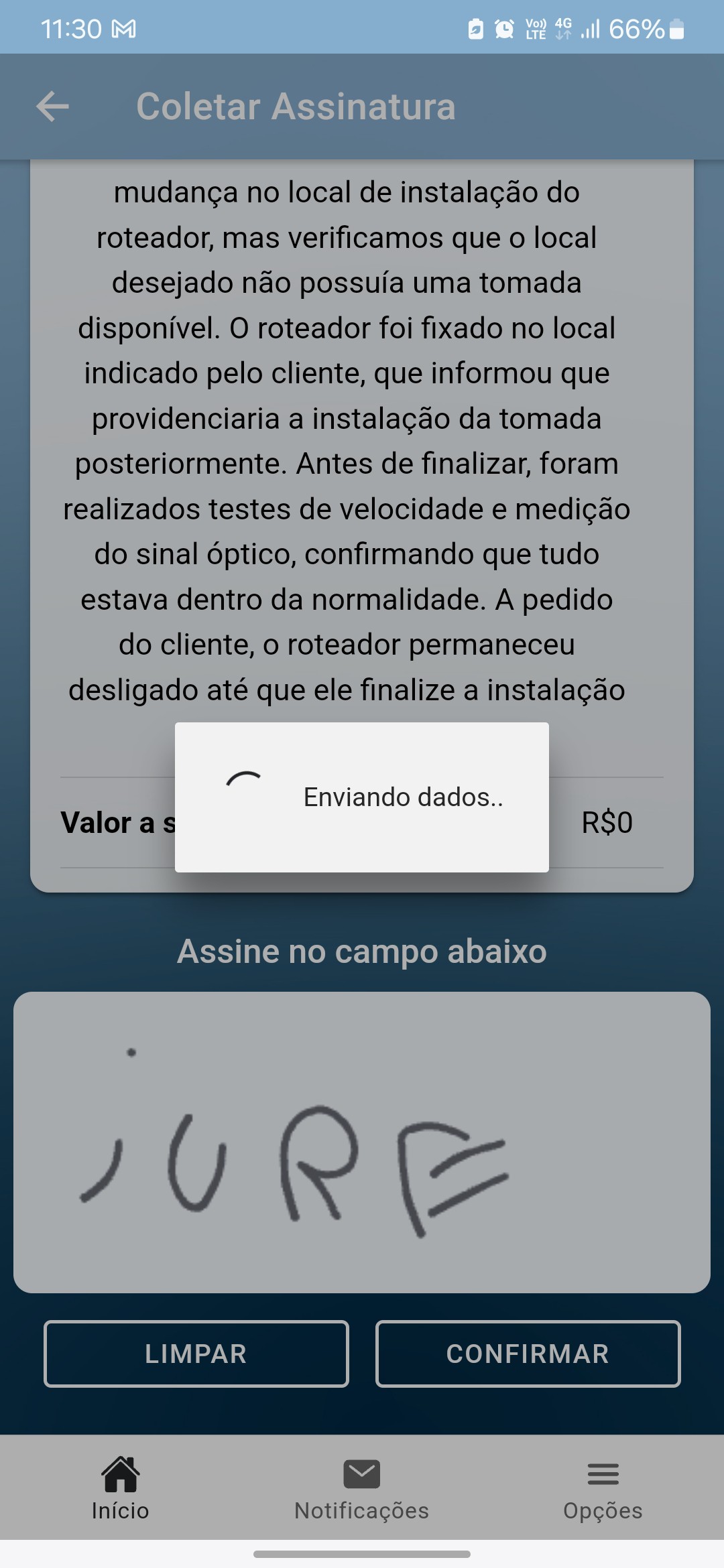This screenshot has height=1568, width=724.
Task: Tap the LIMPAR button
Action: pos(196,1354)
